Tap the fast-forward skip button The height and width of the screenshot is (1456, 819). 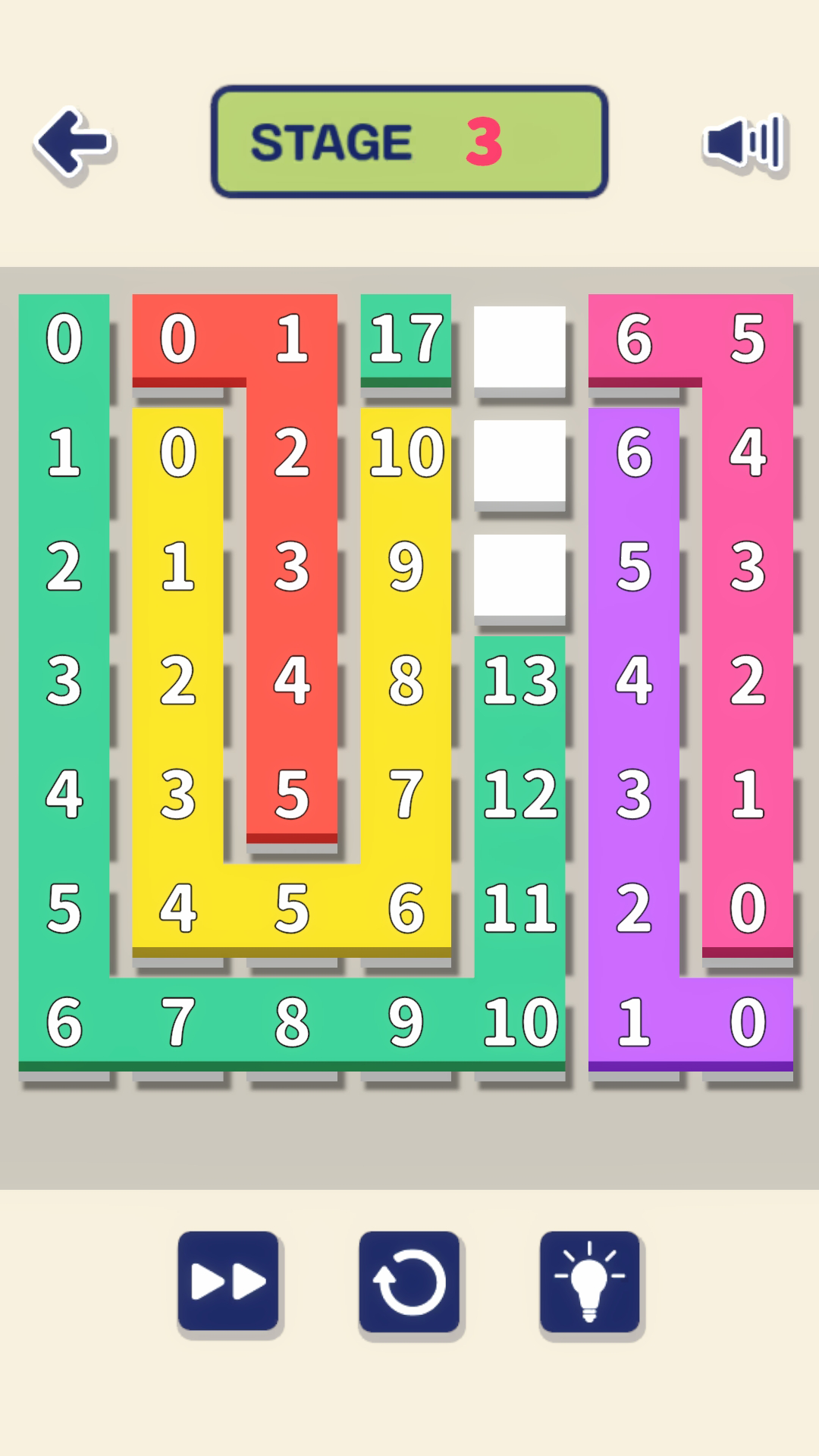tap(228, 1282)
